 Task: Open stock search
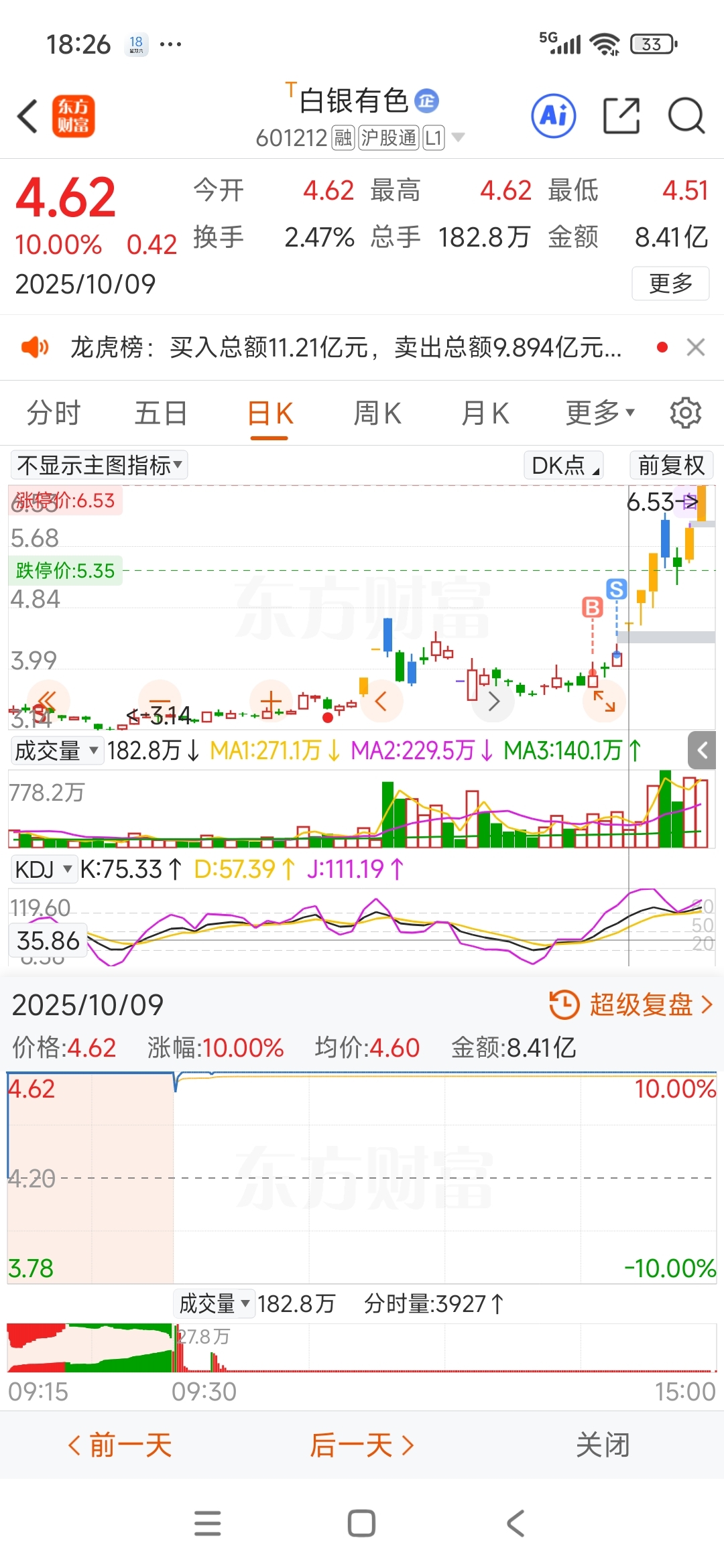pyautogui.click(x=686, y=116)
